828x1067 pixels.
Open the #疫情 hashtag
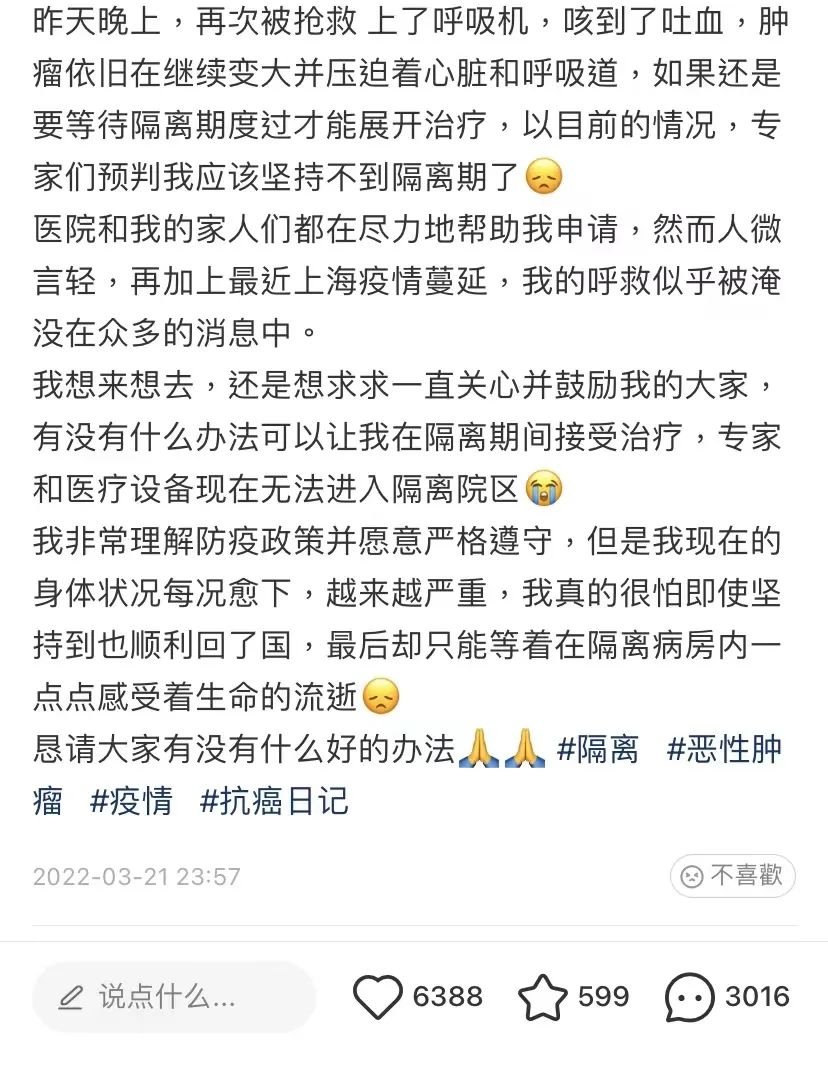coord(131,801)
